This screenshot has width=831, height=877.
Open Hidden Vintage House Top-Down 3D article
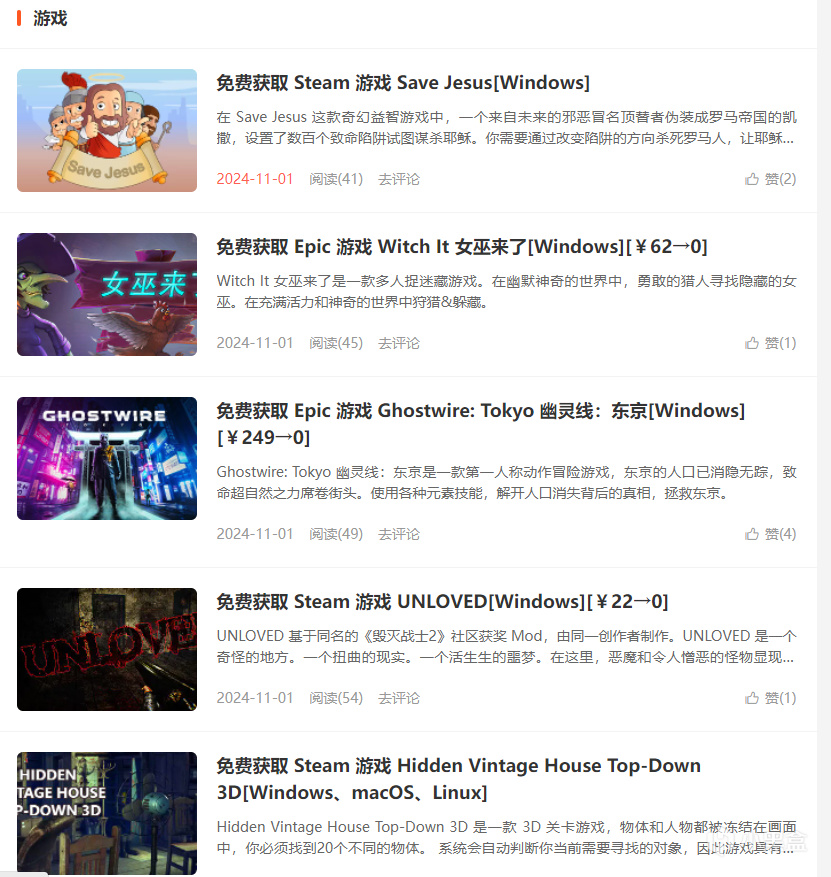pos(458,766)
